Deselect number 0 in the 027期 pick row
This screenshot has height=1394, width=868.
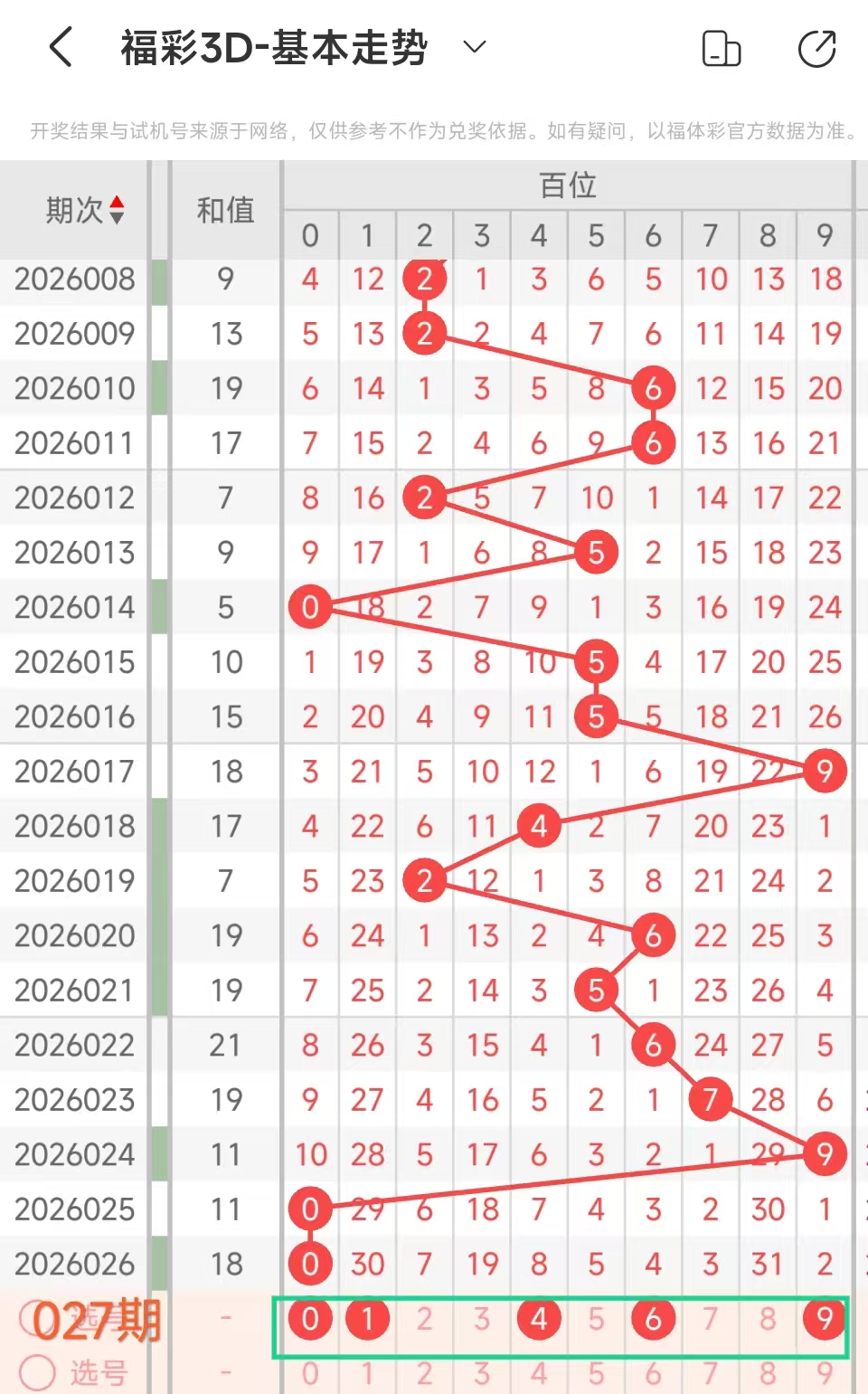pyautogui.click(x=310, y=1319)
